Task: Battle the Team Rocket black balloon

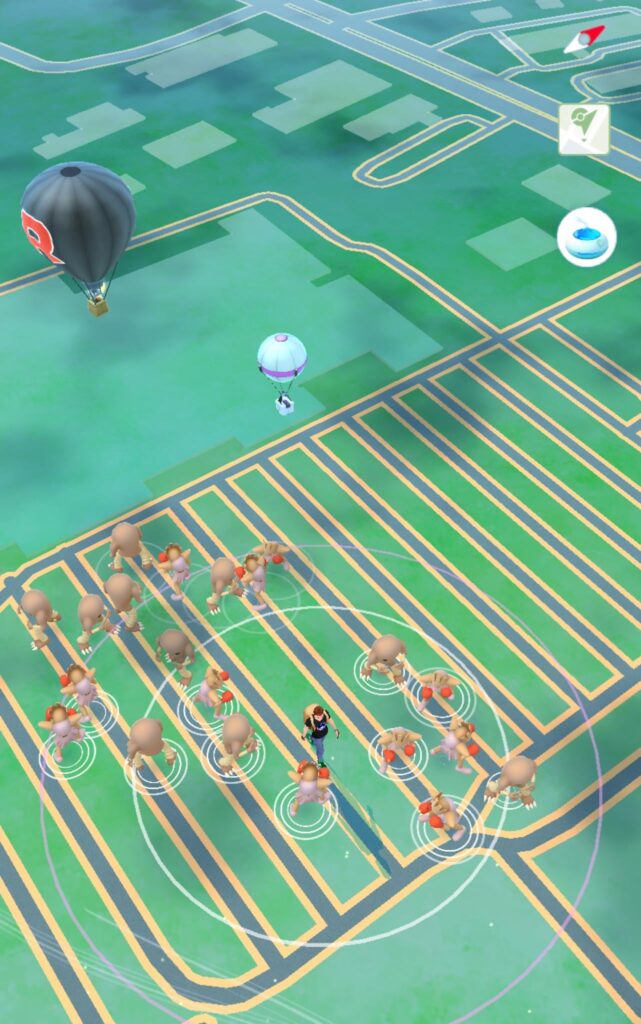Action: 78,225
